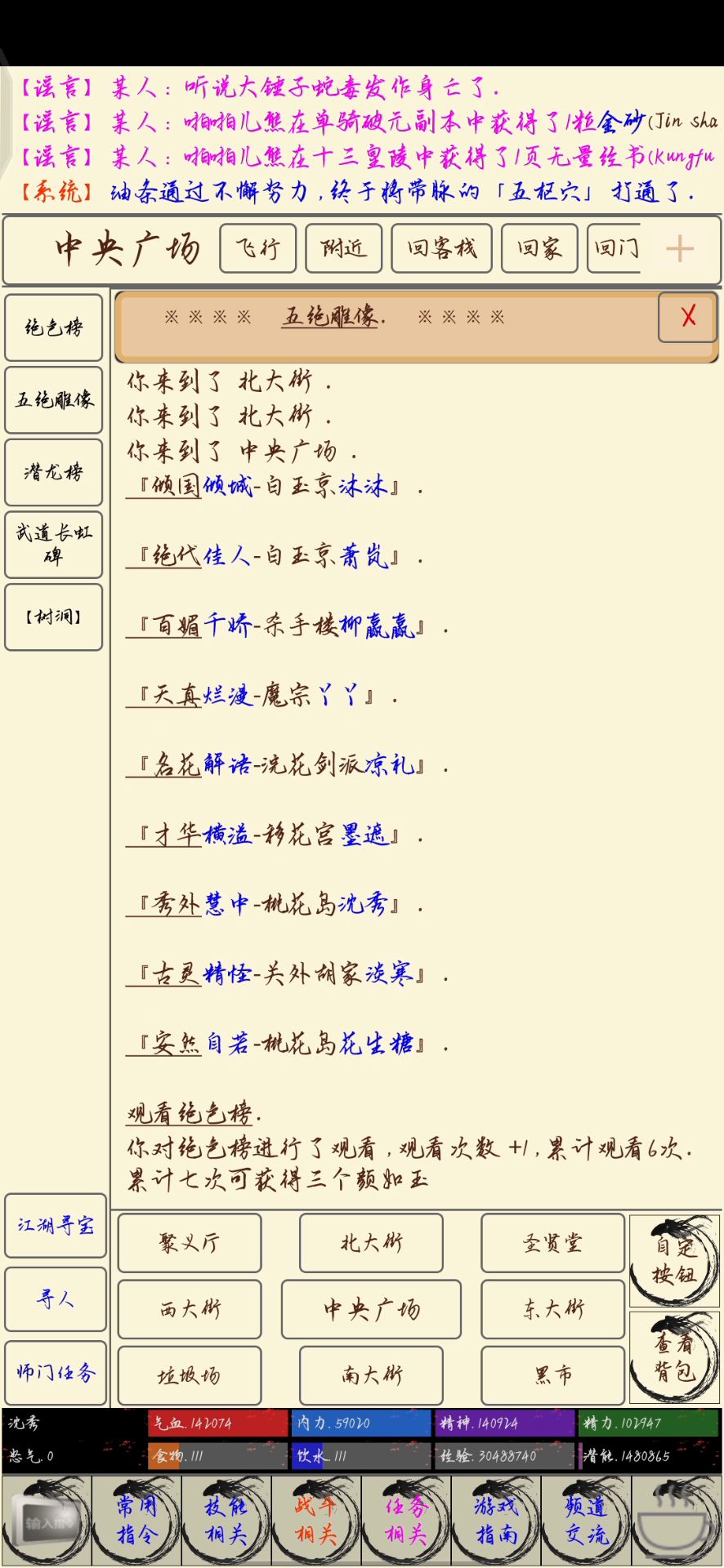Go back to the inn with 回客栈

tap(442, 248)
